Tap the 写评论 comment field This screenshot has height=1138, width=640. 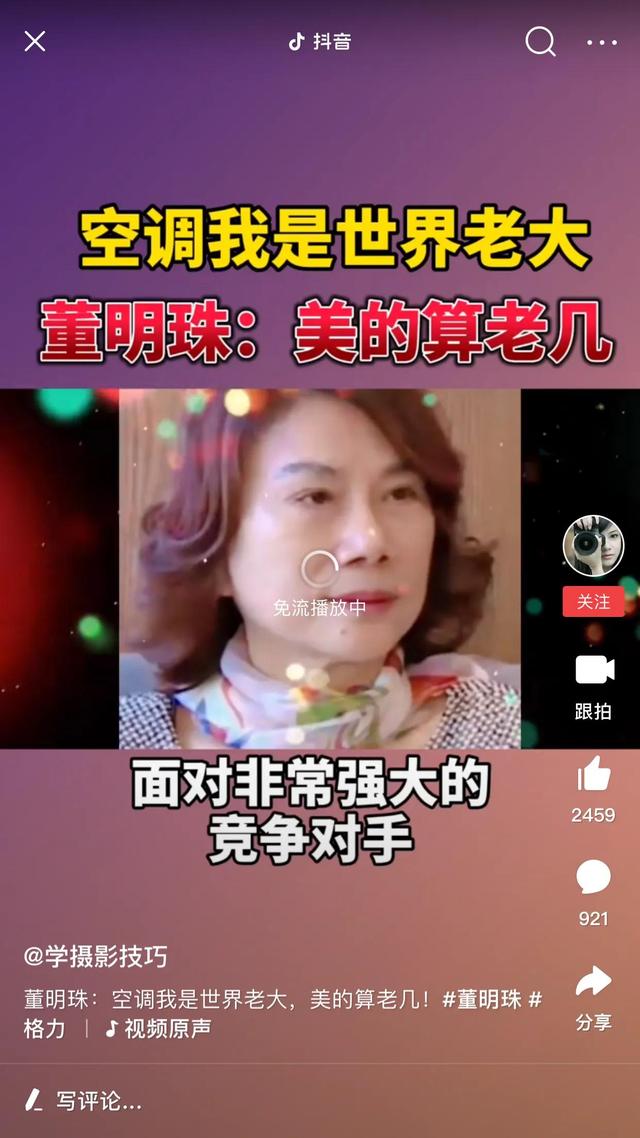coord(320,1101)
